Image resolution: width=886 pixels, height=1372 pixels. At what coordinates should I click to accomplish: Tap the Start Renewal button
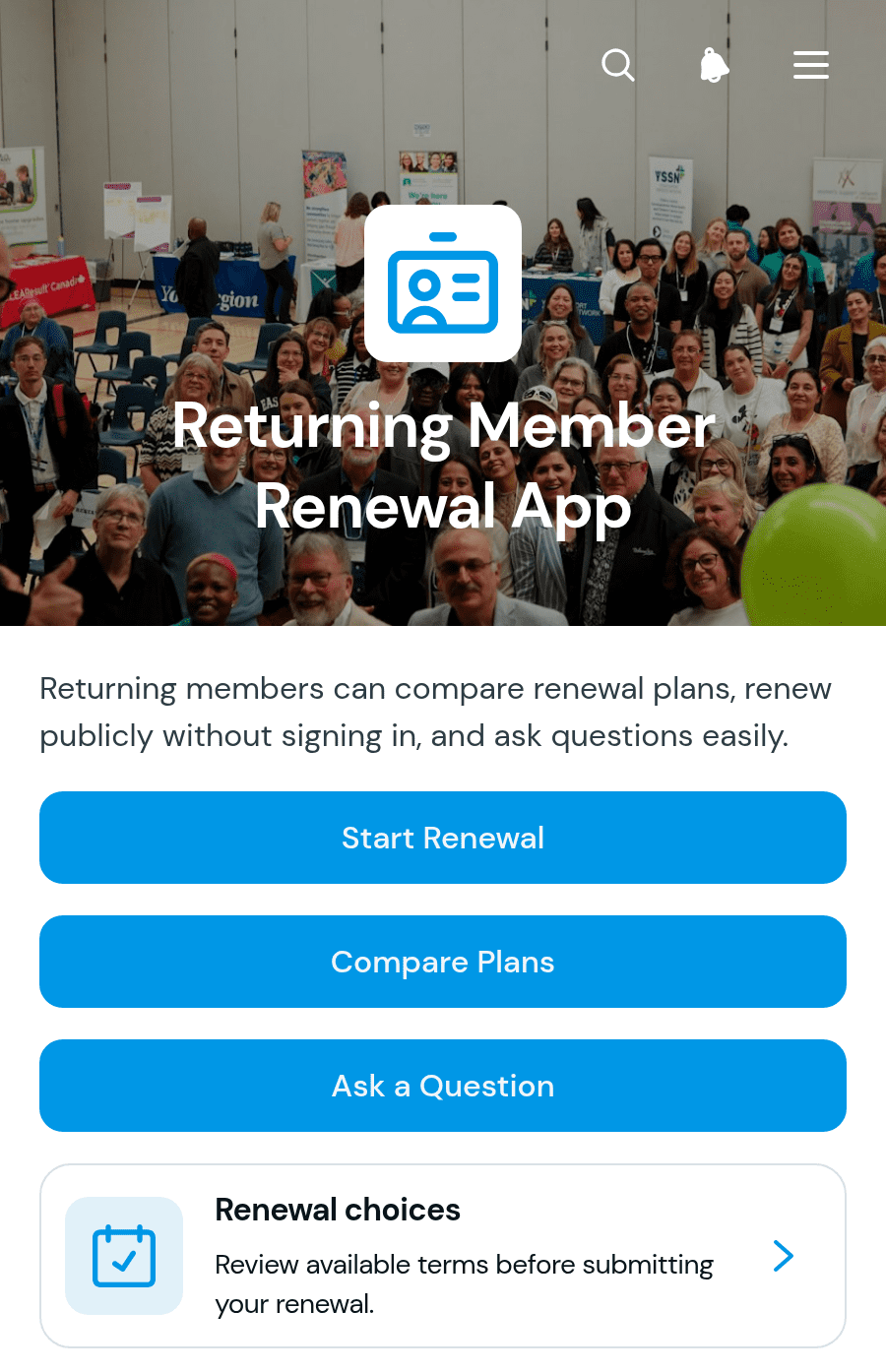click(x=443, y=838)
